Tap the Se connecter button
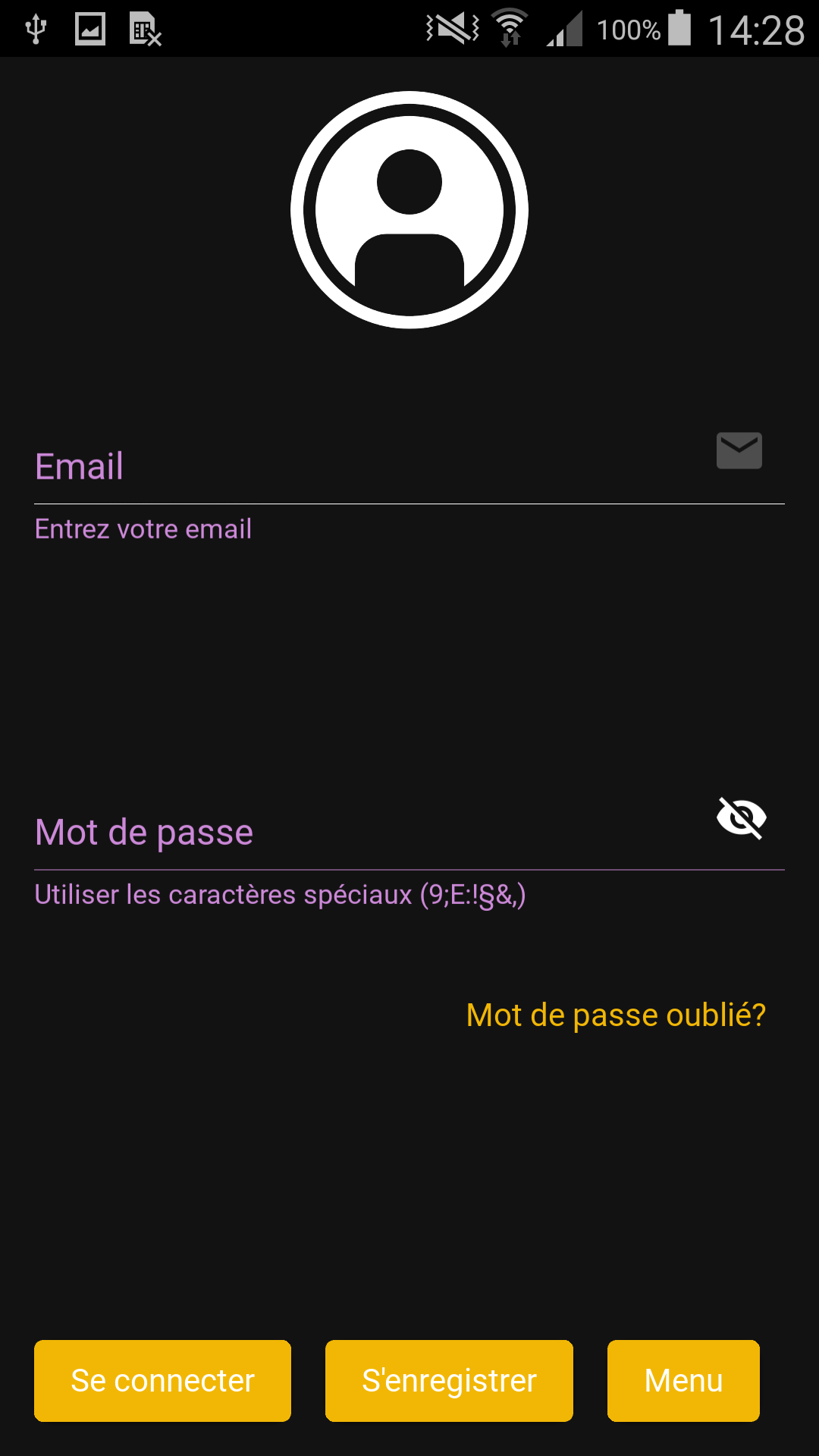Image resolution: width=819 pixels, height=1456 pixels. click(162, 1380)
